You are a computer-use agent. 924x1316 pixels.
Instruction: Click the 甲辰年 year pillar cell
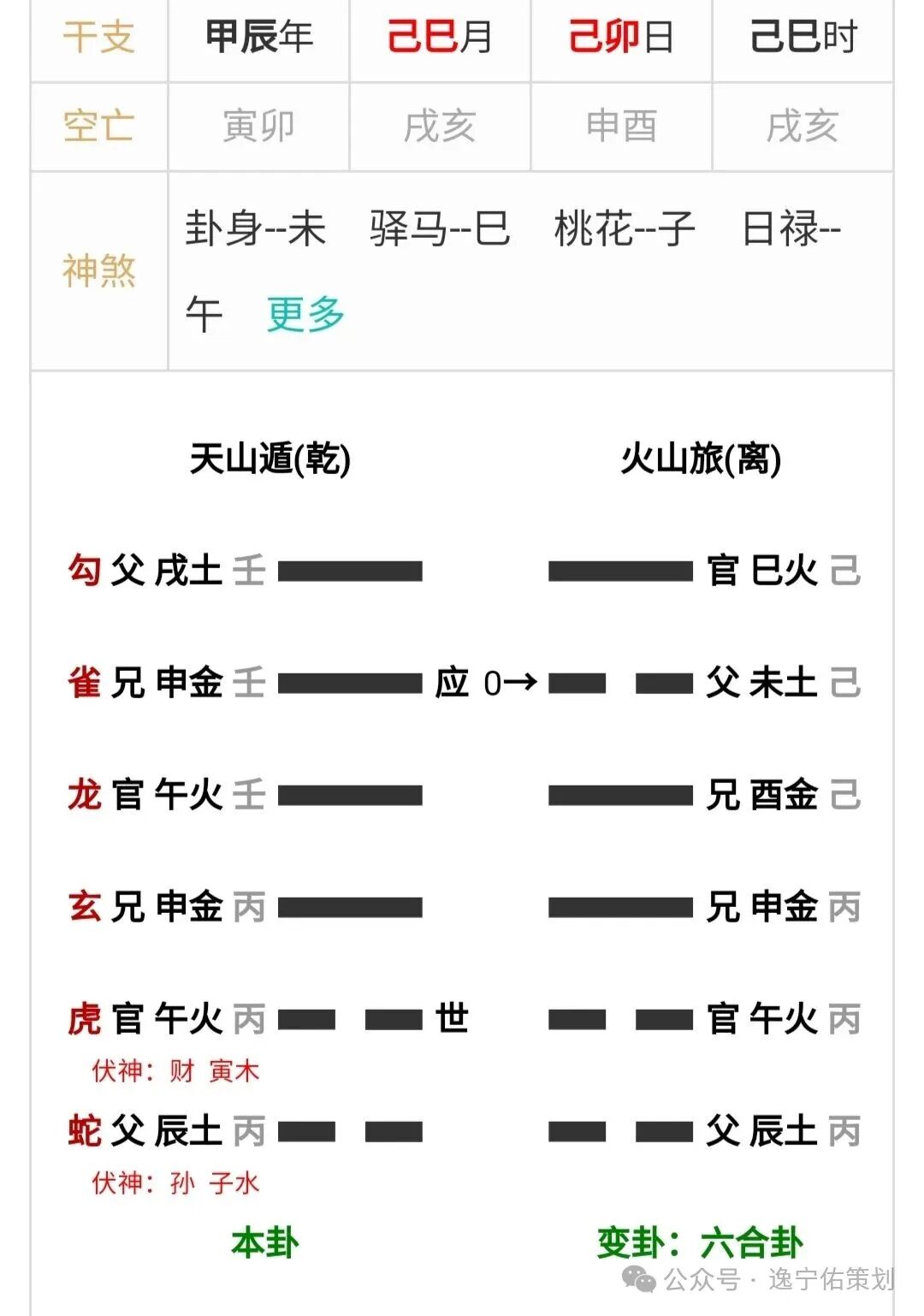(x=257, y=39)
